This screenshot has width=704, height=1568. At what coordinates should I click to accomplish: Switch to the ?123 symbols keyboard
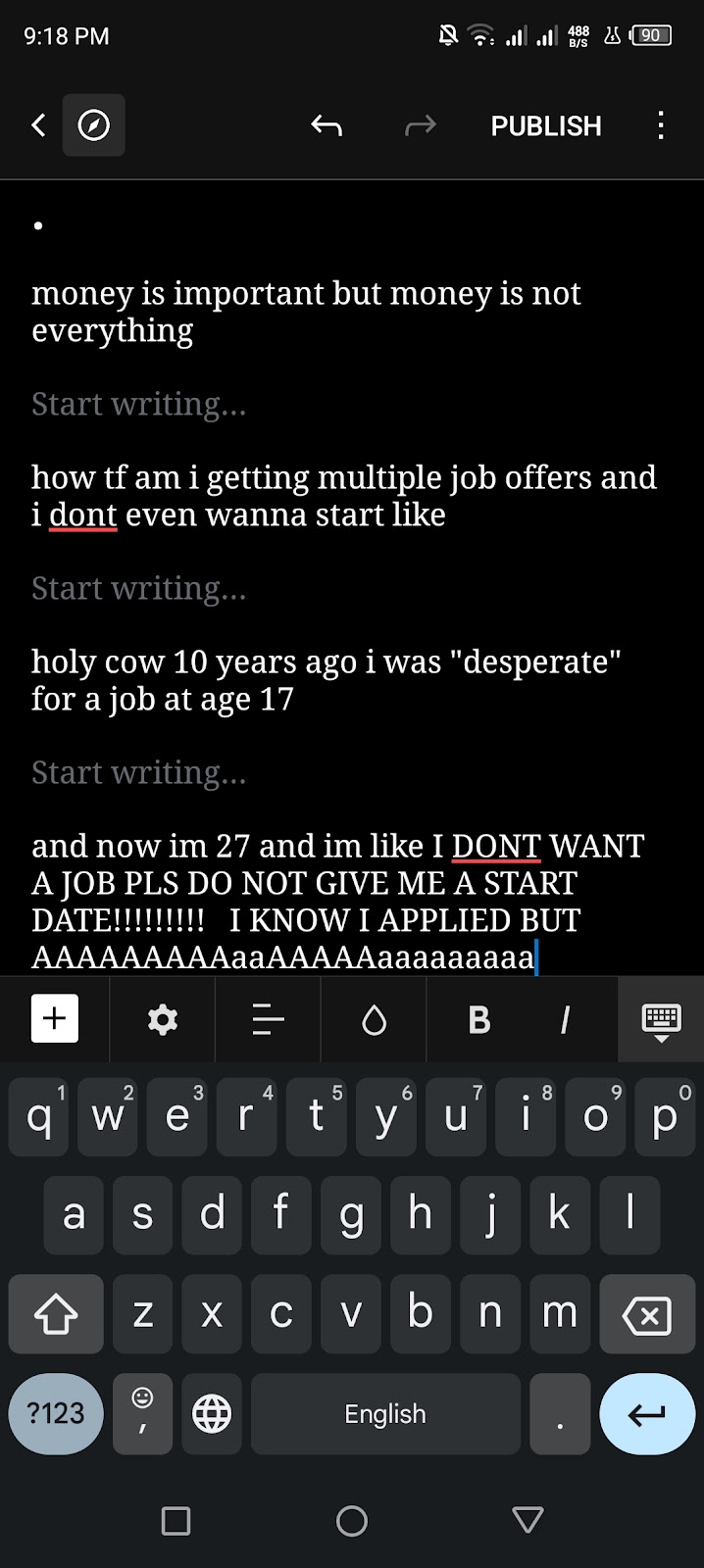click(56, 1413)
